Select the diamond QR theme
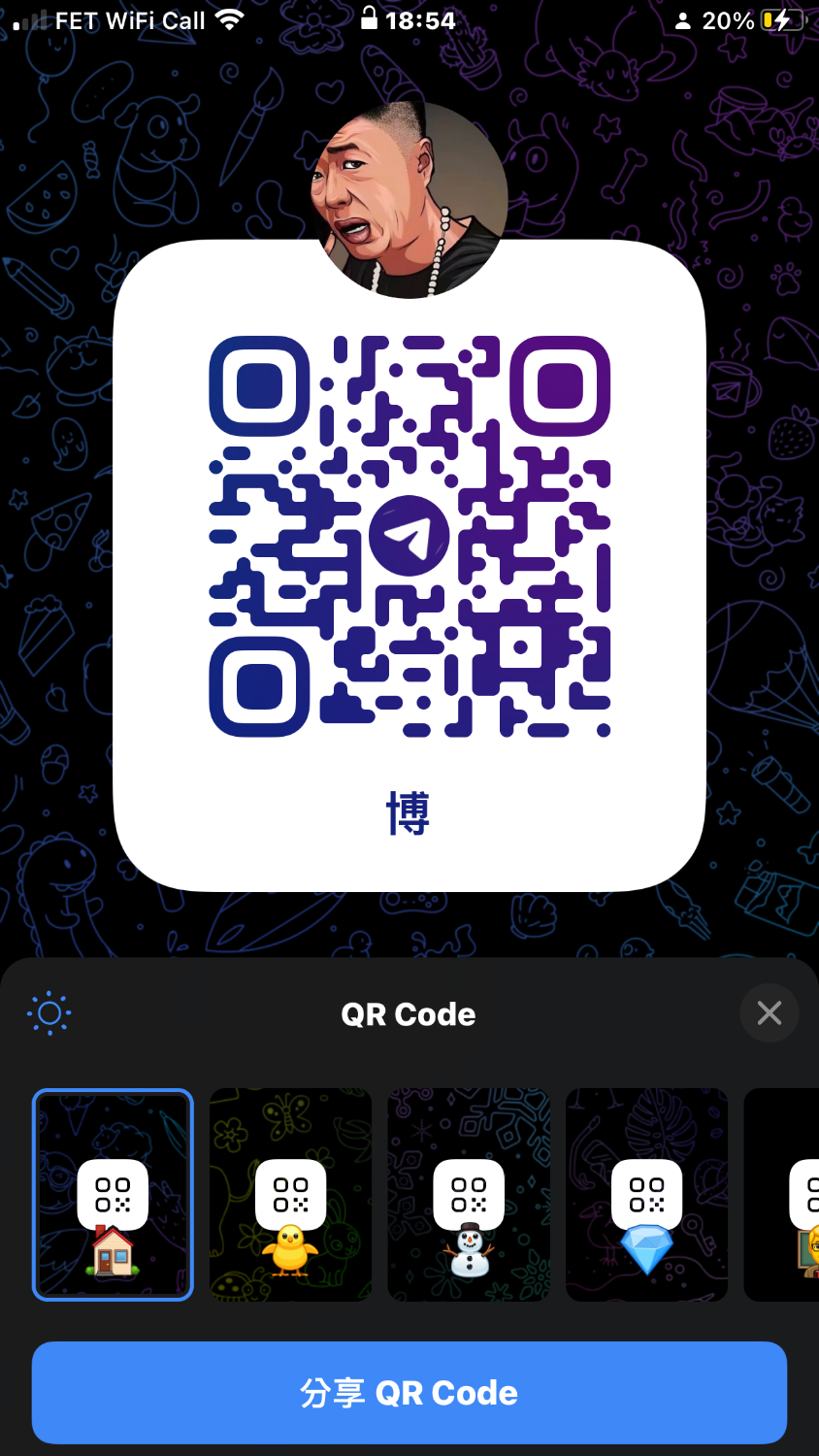The width and height of the screenshot is (819, 1456). point(646,1195)
